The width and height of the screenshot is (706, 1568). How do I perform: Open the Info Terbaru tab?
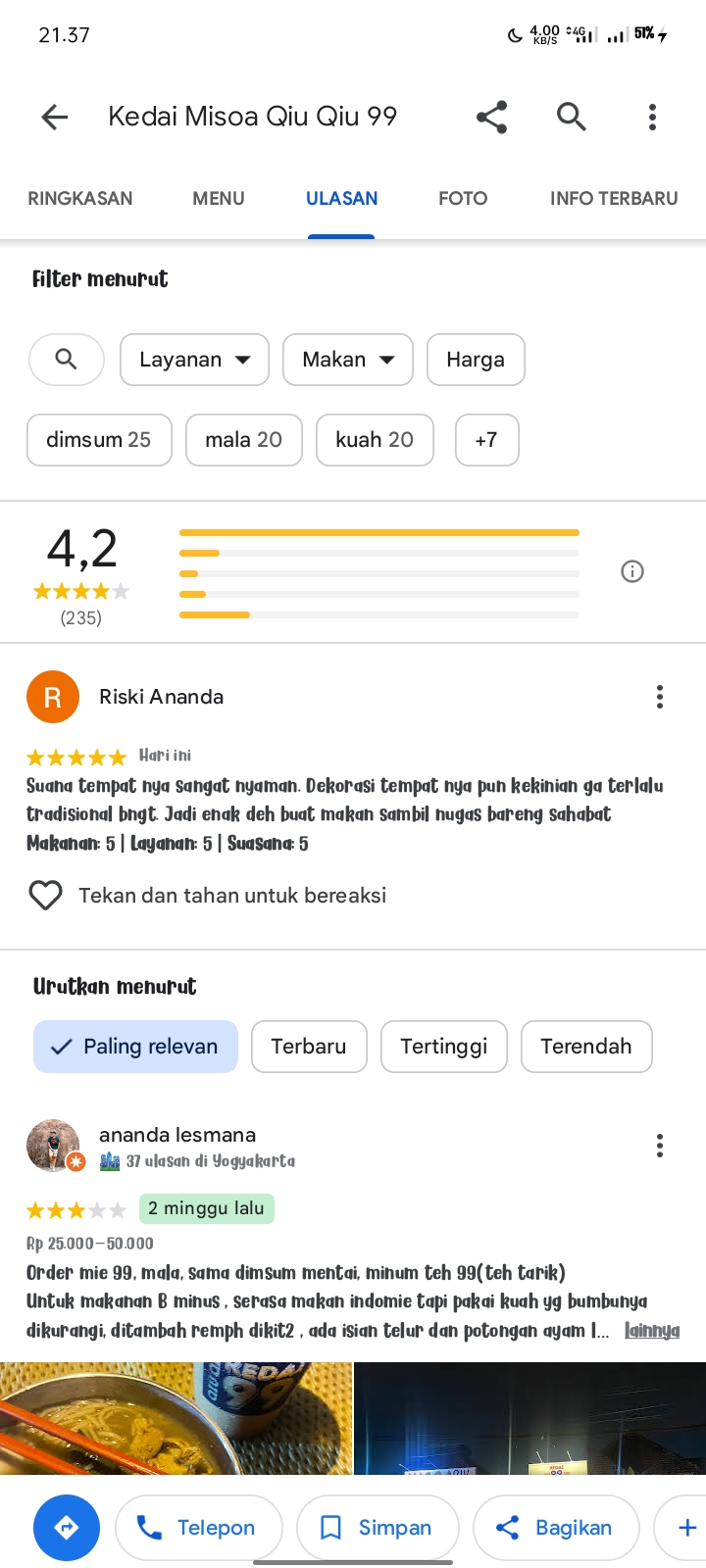coord(614,198)
